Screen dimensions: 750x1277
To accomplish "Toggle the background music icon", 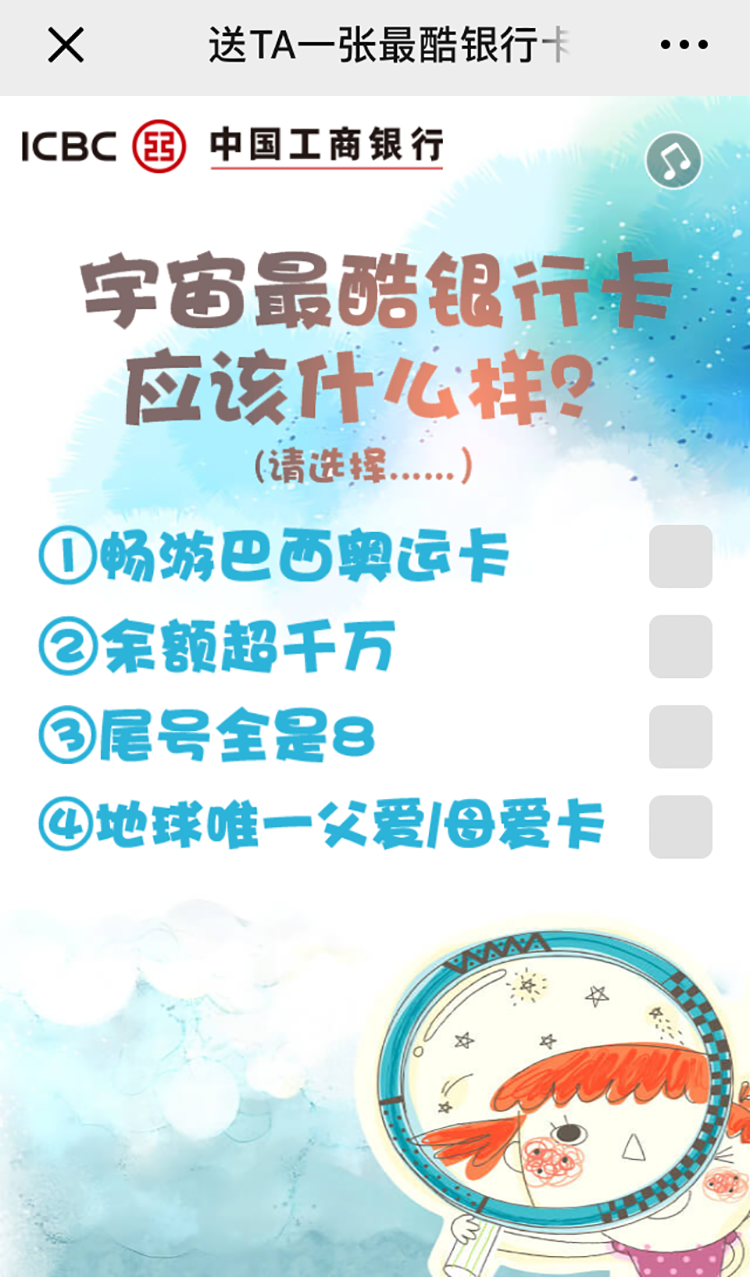I will 674,160.
